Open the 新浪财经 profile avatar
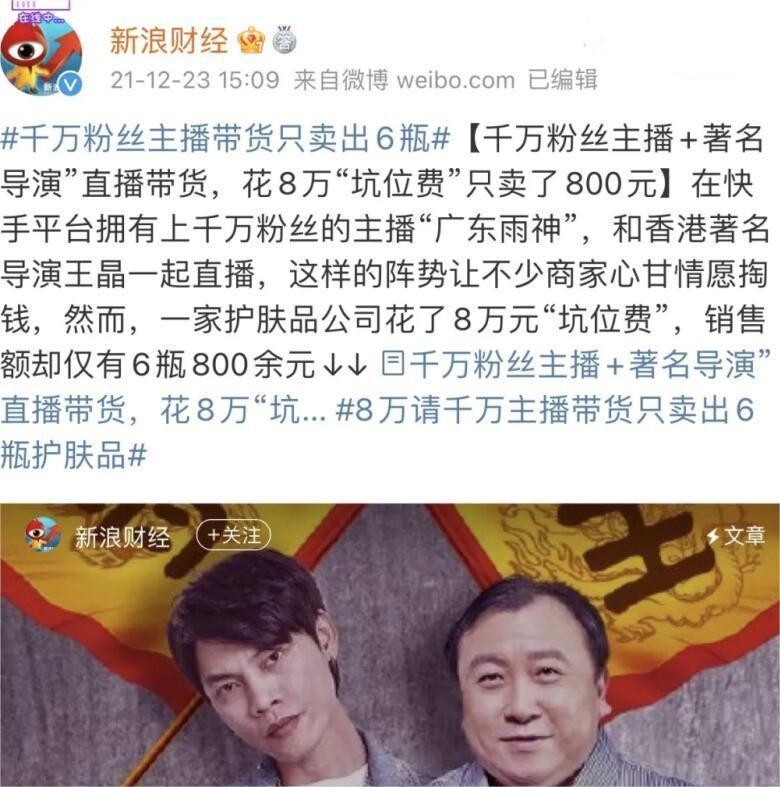The height and width of the screenshot is (787, 780). [x=40, y=55]
